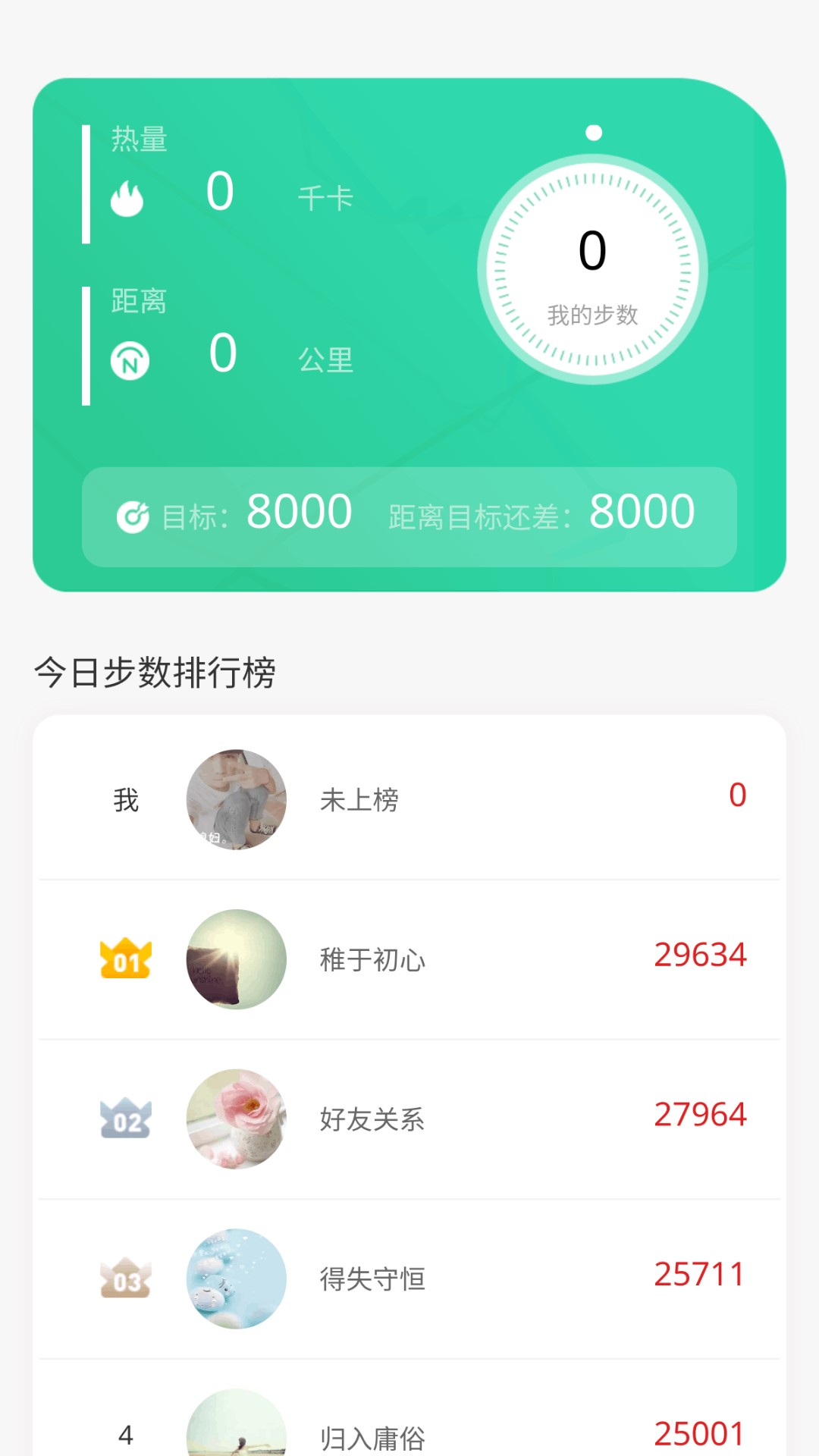Click the red step count 29634
This screenshot has height=1456, width=819.
[x=700, y=955]
